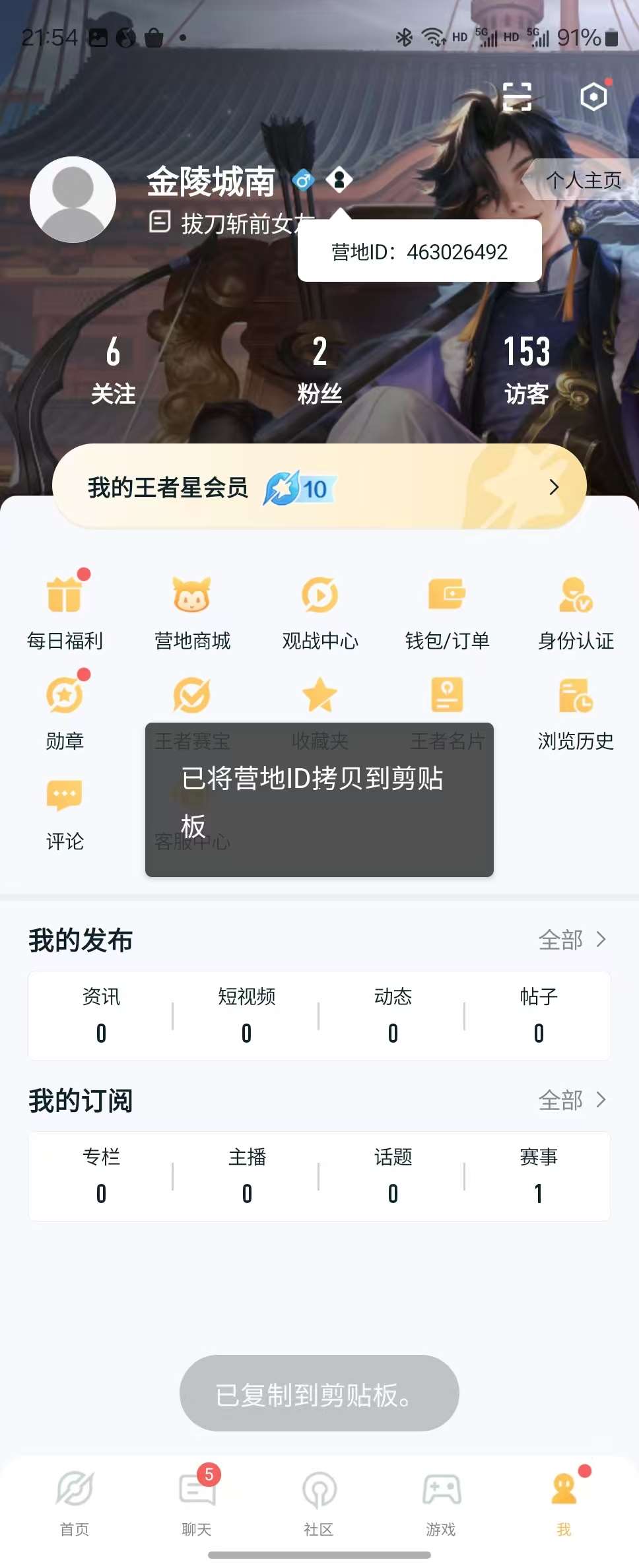Open 评论 comments
The width and height of the screenshot is (639, 1568).
point(65,812)
